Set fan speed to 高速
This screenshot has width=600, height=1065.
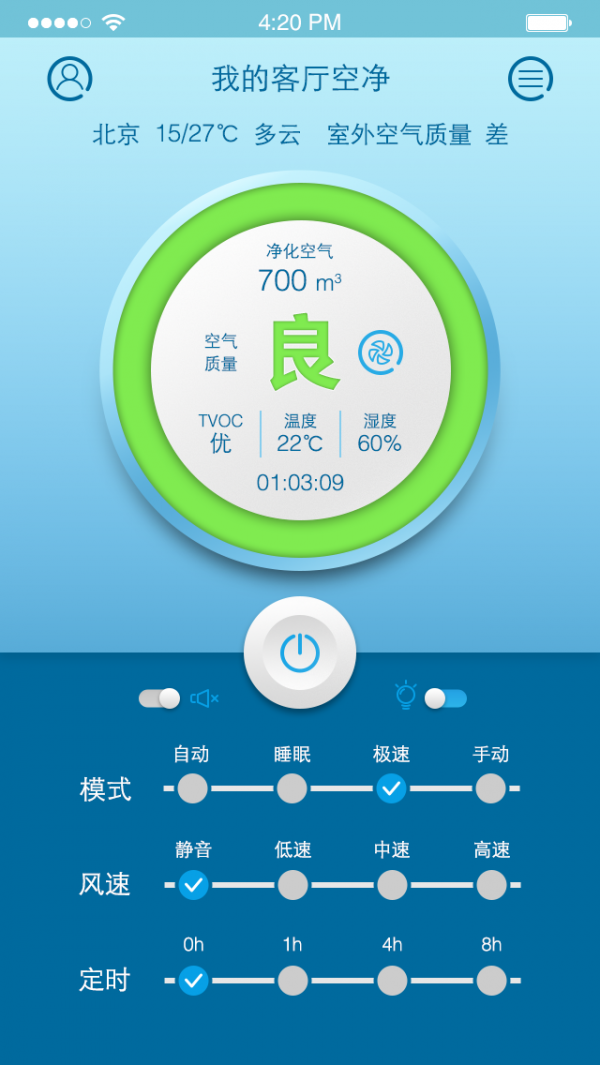[x=491, y=884]
